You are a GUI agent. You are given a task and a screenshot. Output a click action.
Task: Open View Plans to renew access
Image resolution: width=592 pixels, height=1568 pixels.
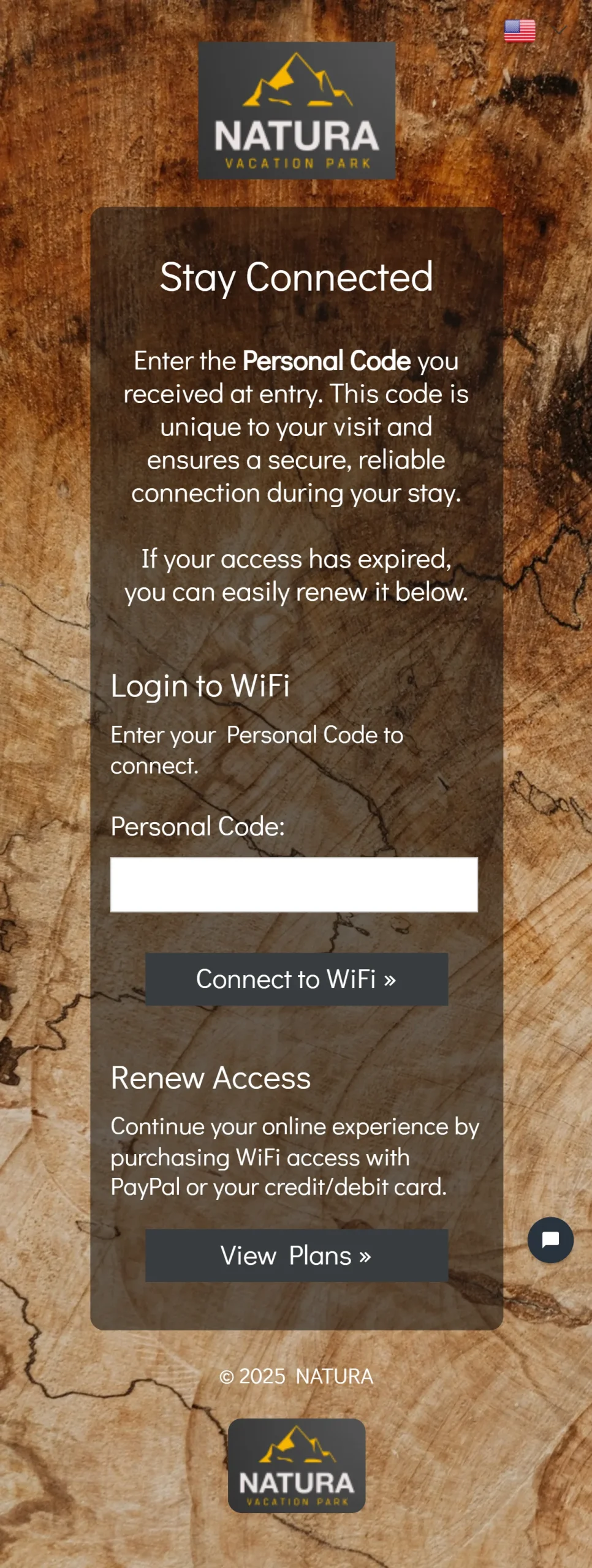coord(297,1256)
